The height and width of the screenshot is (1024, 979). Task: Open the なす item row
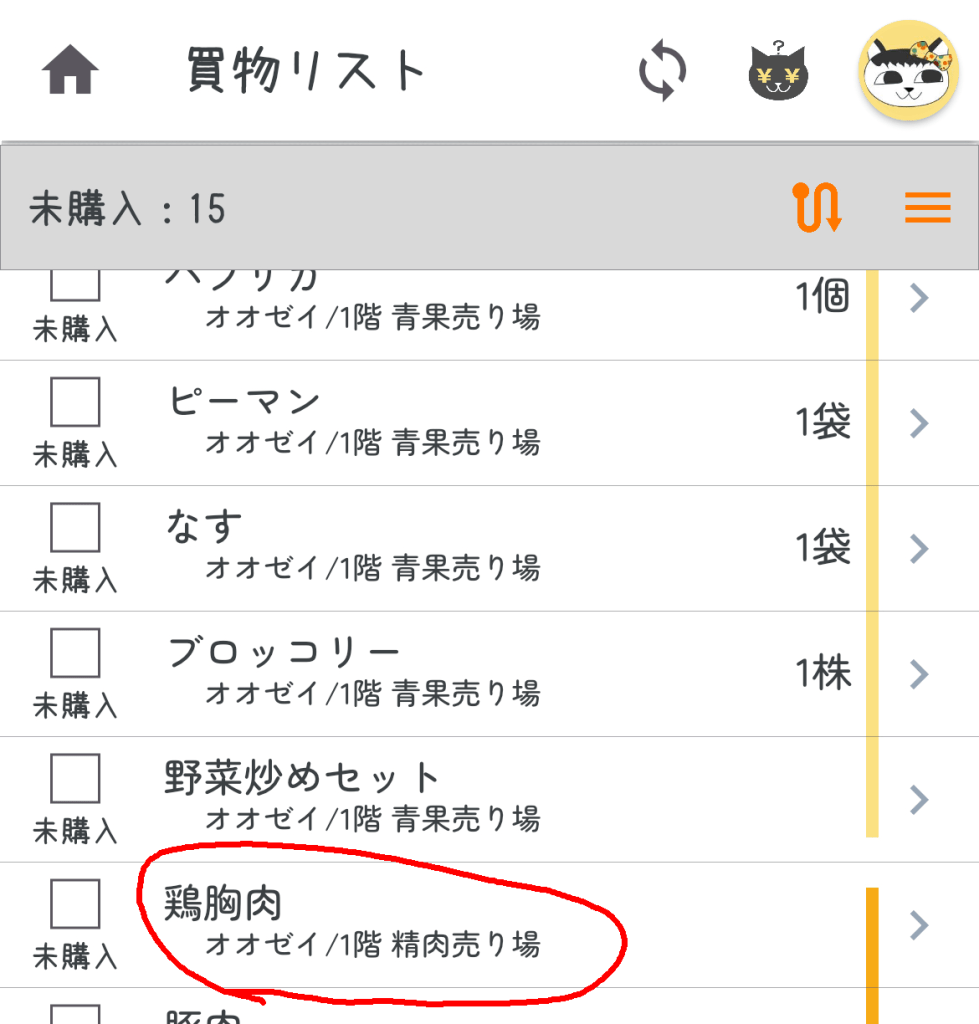[x=919, y=549]
